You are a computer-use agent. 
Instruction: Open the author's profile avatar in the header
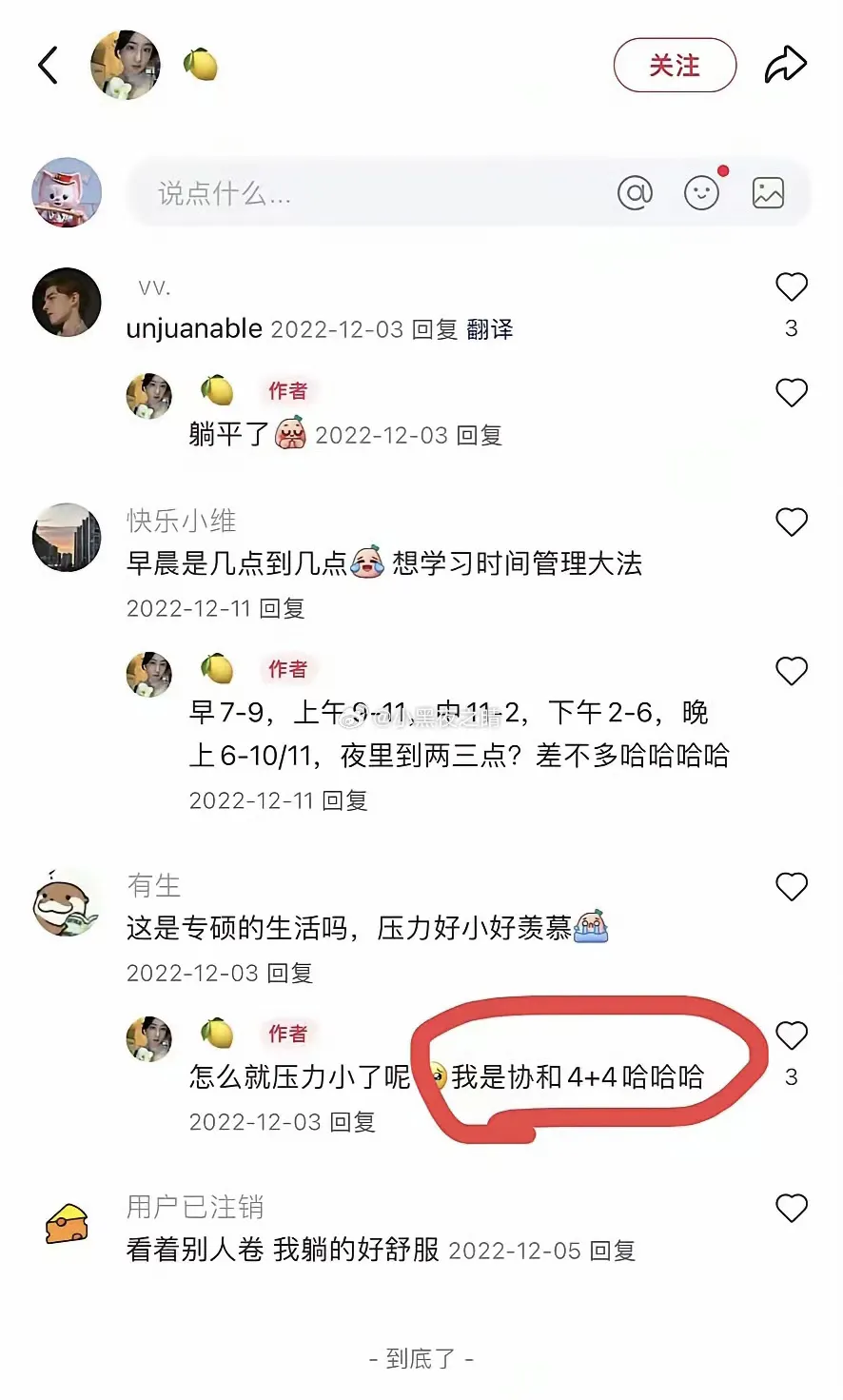(x=125, y=65)
